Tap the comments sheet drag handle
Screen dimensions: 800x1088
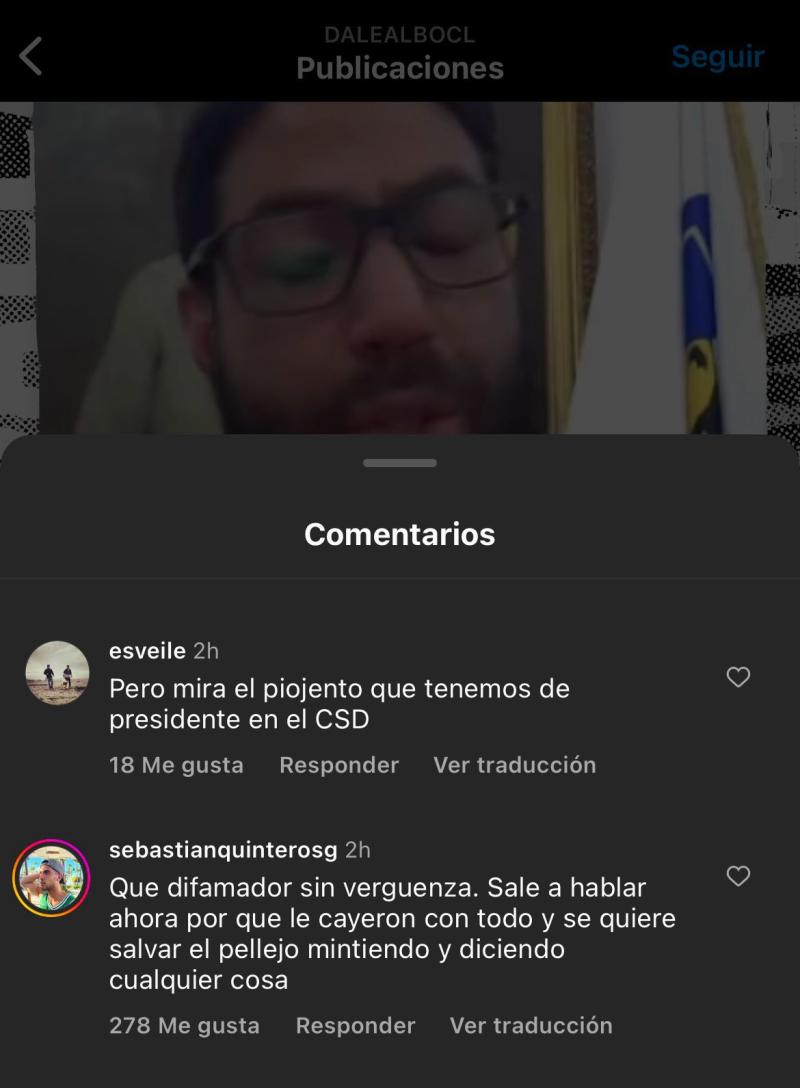click(x=400, y=462)
